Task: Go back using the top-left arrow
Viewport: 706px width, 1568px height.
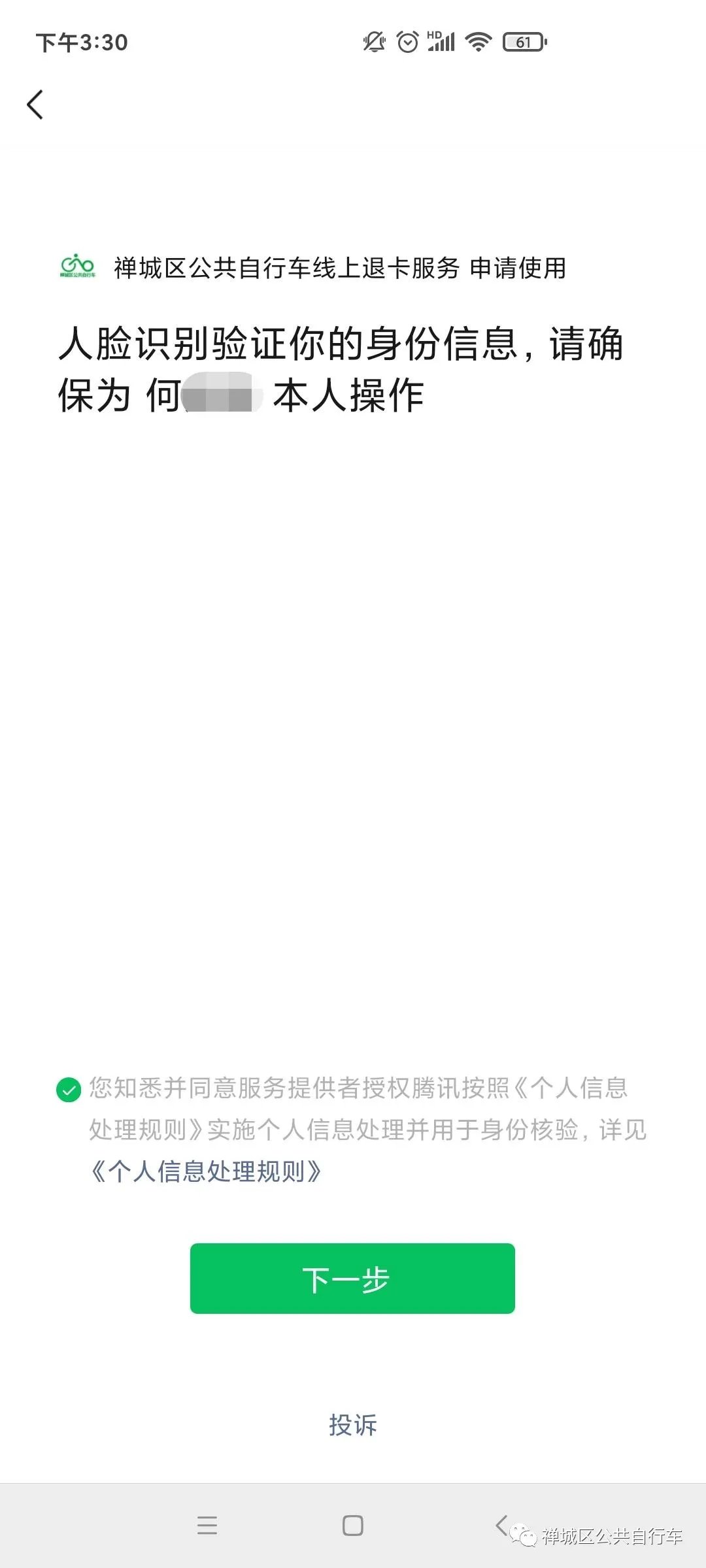Action: coord(35,105)
